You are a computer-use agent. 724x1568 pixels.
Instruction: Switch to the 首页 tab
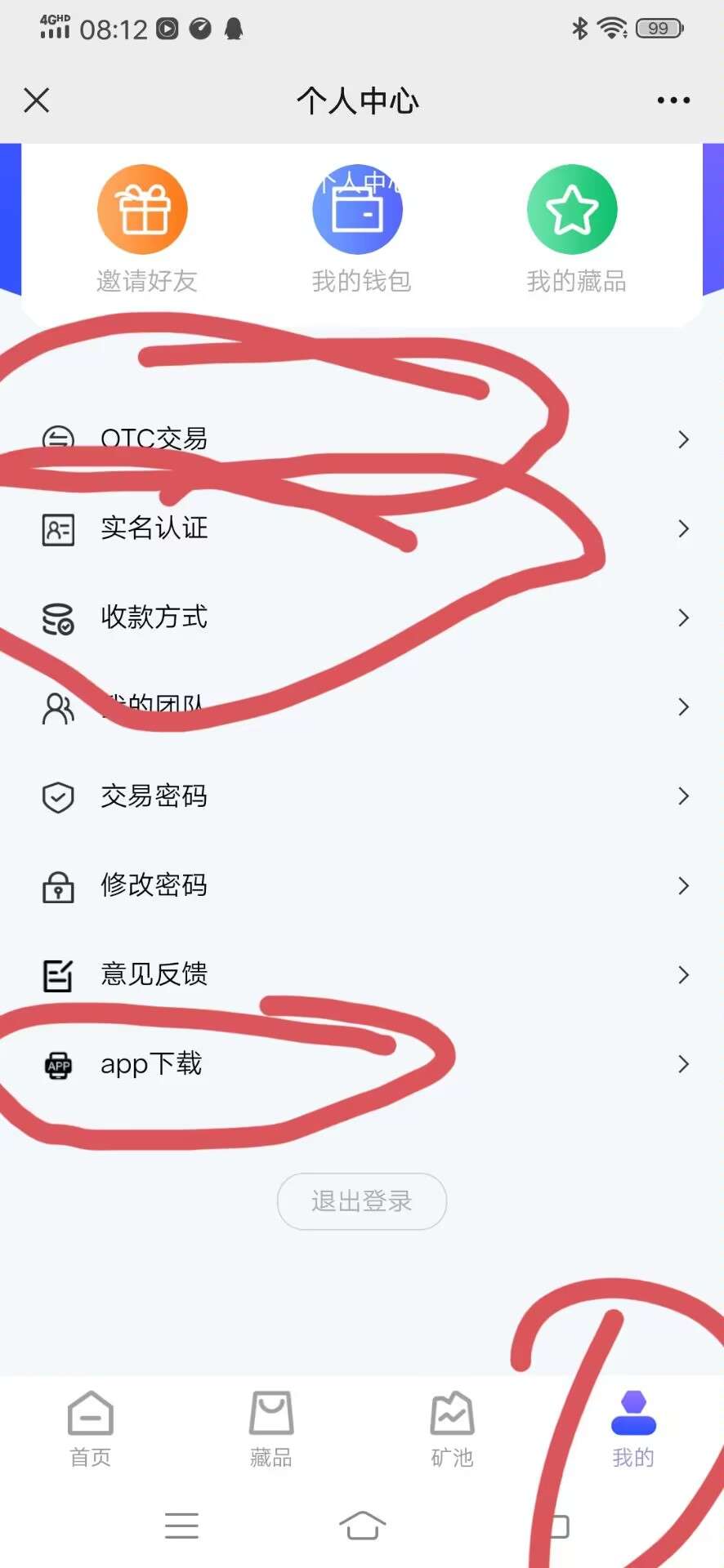pos(91,1429)
